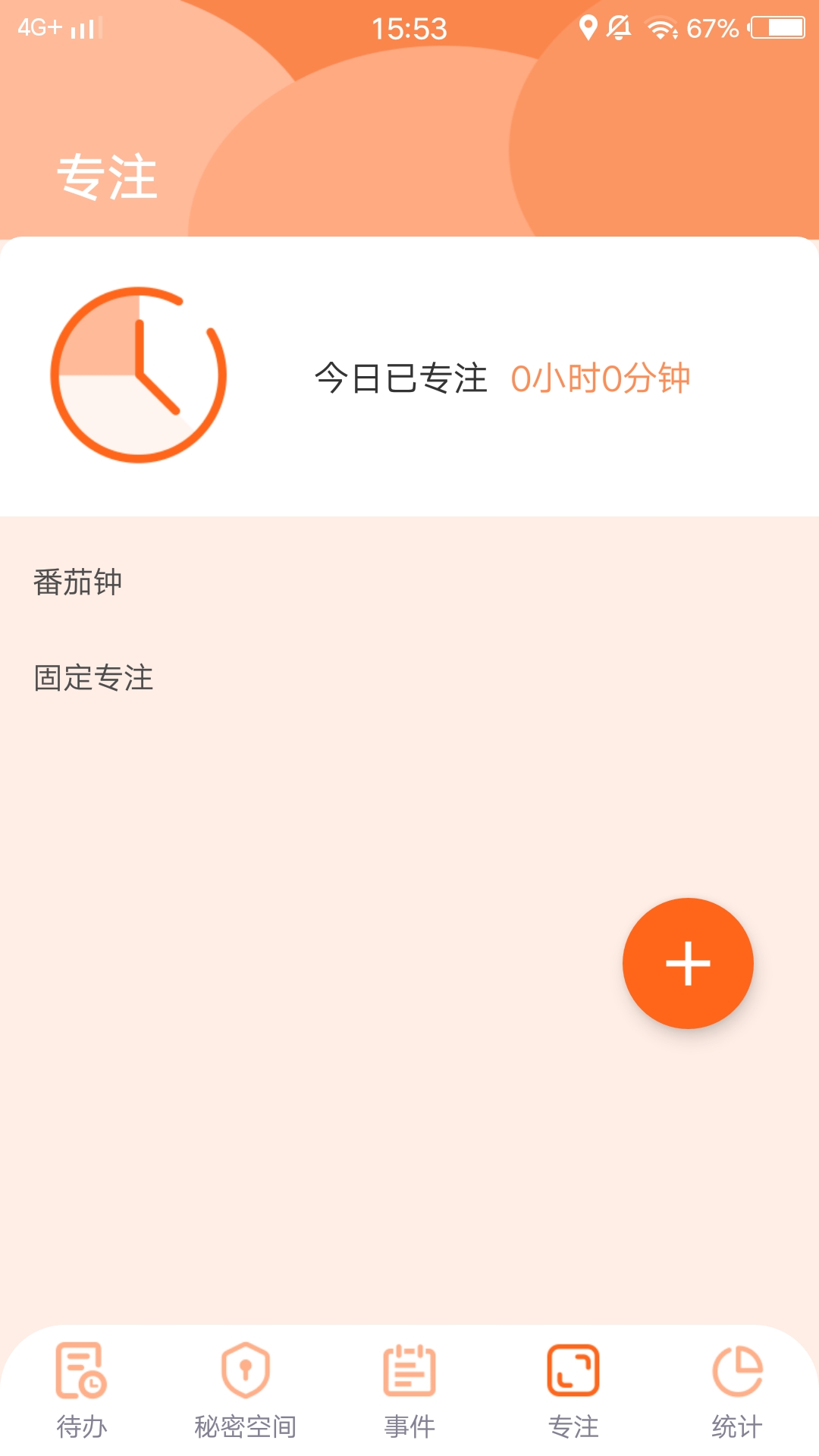Open the 番茄钟 section
The image size is (819, 1456).
[78, 582]
